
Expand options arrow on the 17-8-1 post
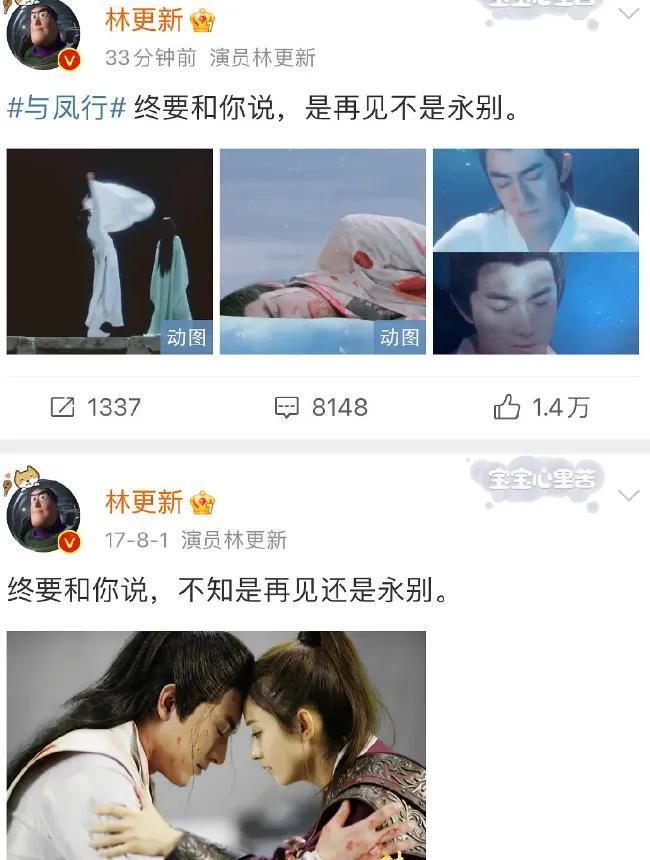click(628, 496)
